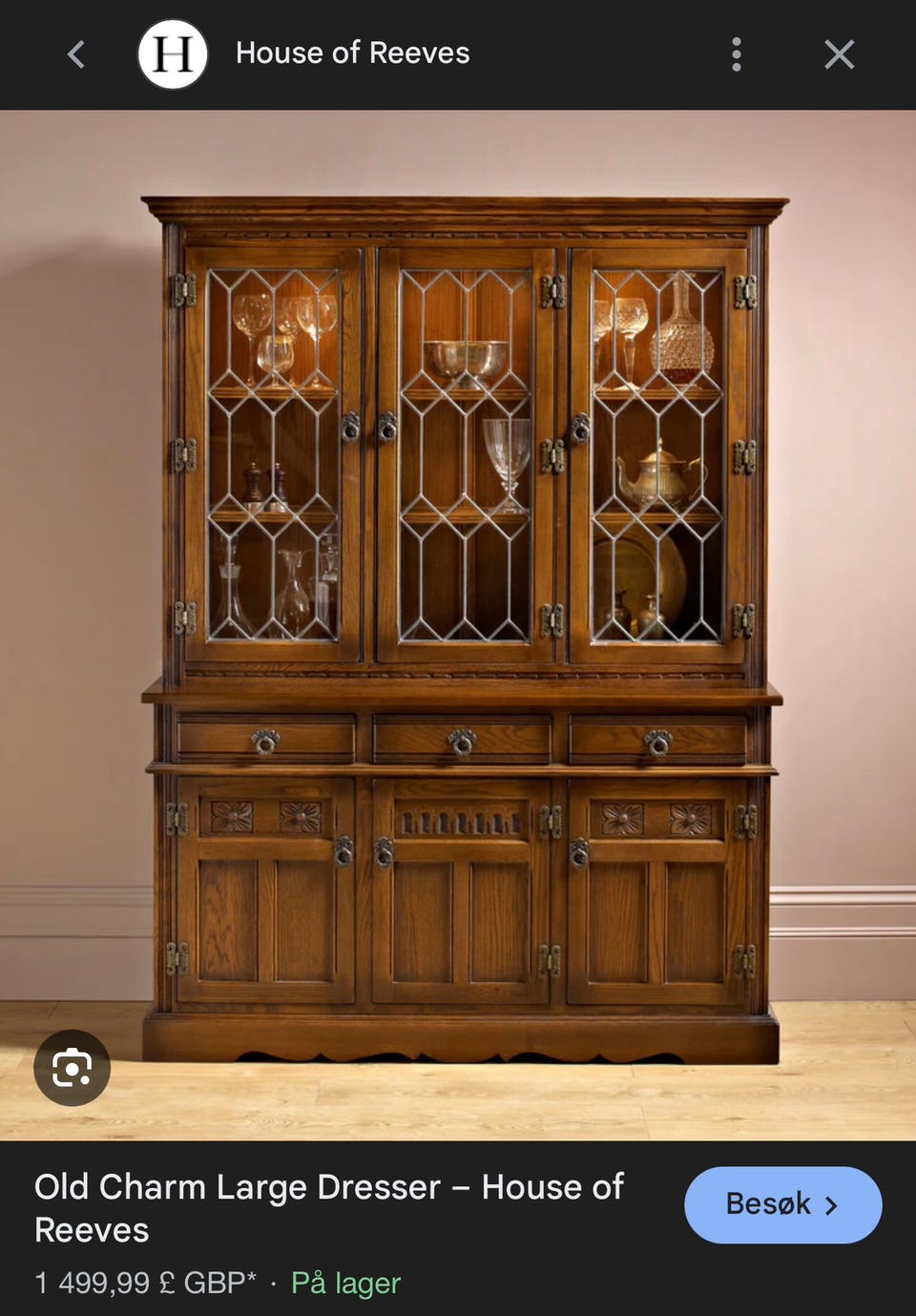
Task: Navigate back using the left chevron
Action: [74, 53]
